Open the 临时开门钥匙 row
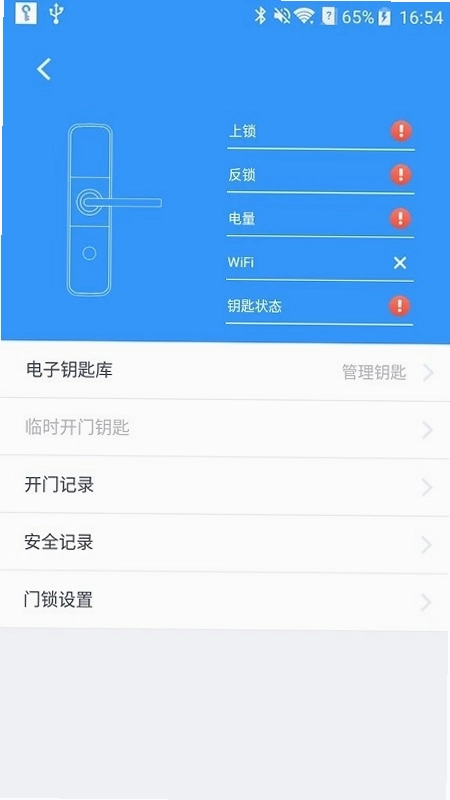 [x=225, y=429]
